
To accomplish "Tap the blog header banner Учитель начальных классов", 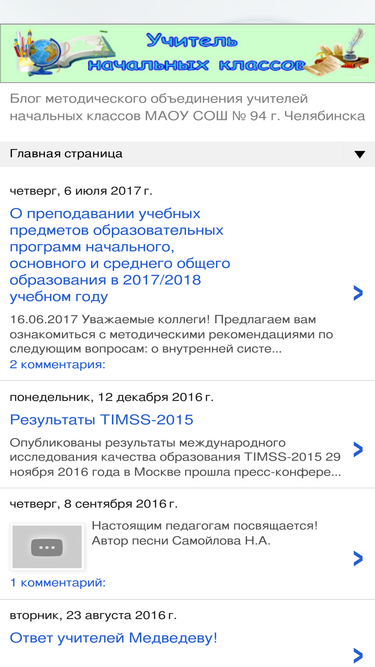I will (187, 53).
